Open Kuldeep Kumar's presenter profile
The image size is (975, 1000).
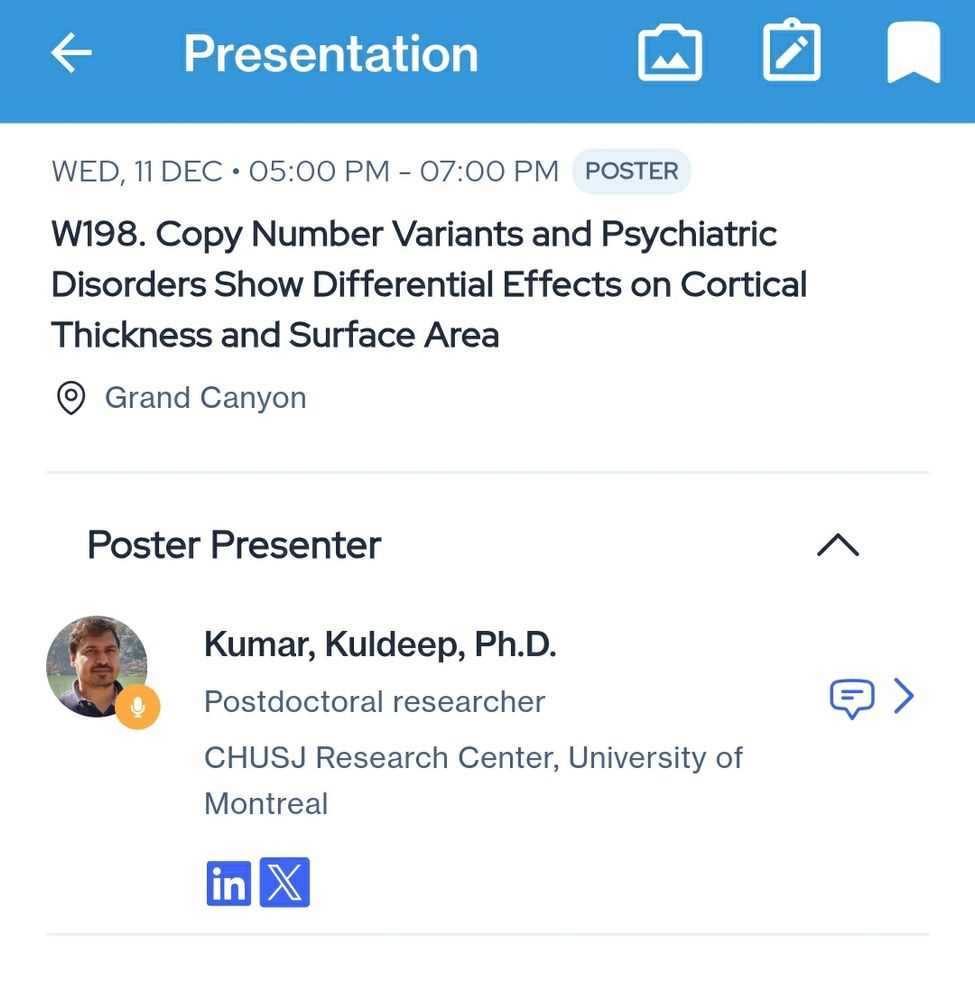click(x=904, y=696)
